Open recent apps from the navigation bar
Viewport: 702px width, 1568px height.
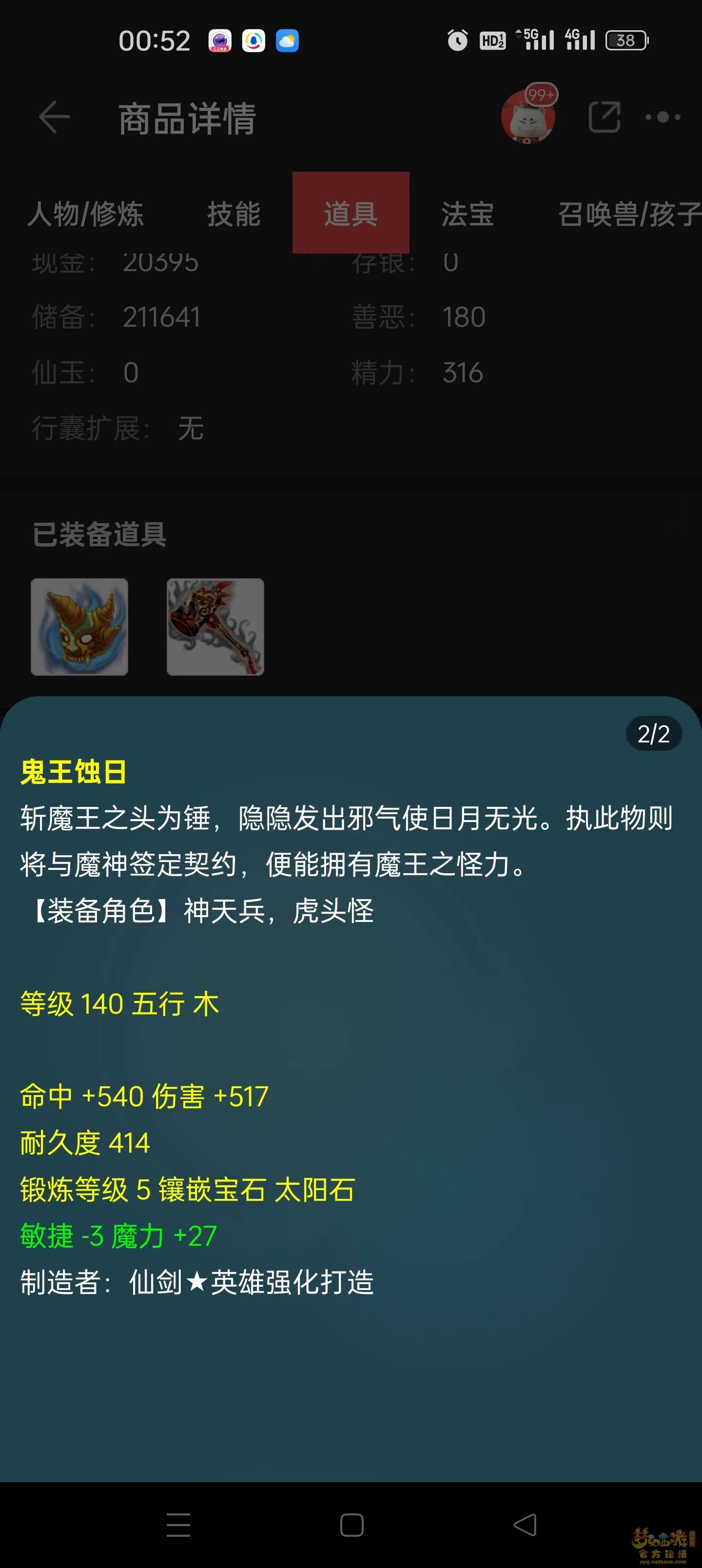178,1525
